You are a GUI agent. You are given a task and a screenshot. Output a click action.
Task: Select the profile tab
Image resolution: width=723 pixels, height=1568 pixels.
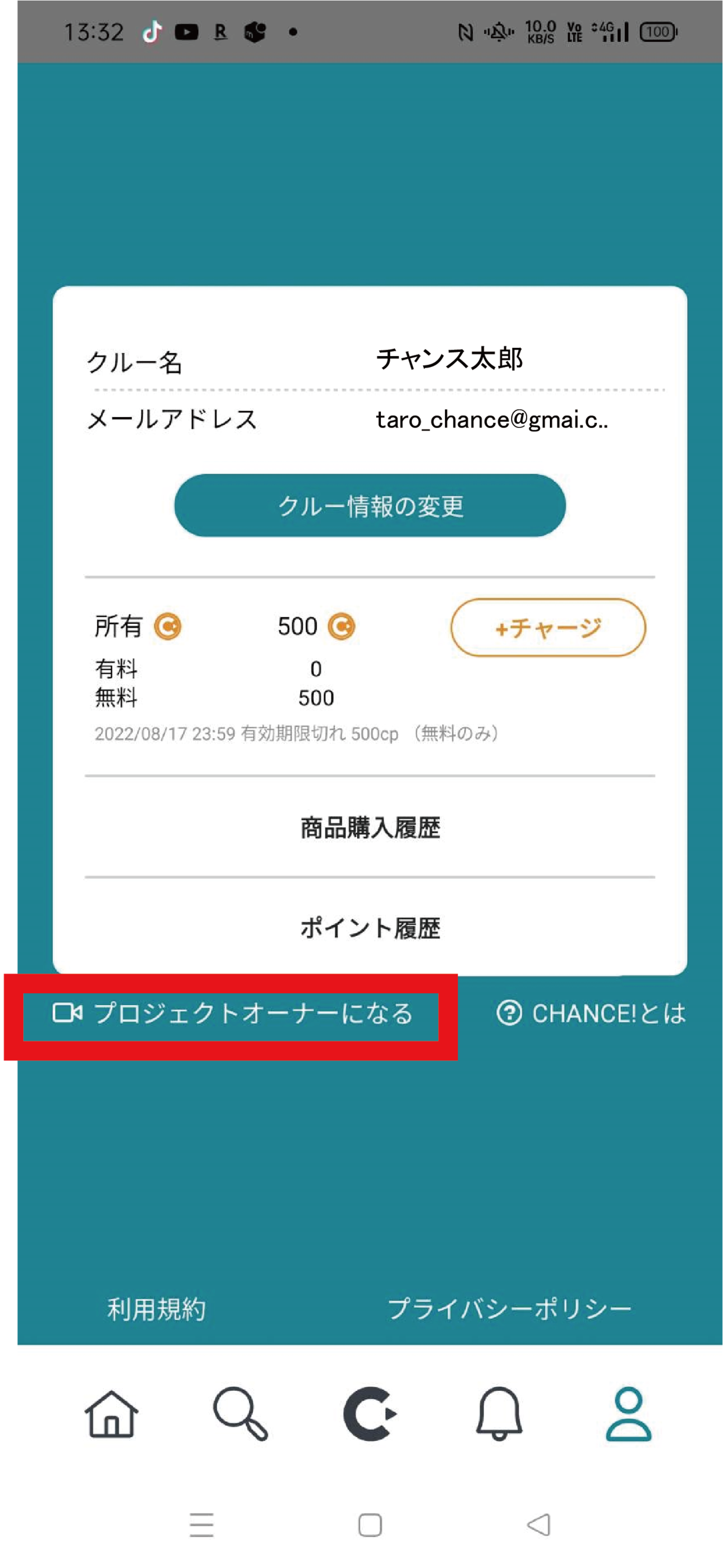628,1414
